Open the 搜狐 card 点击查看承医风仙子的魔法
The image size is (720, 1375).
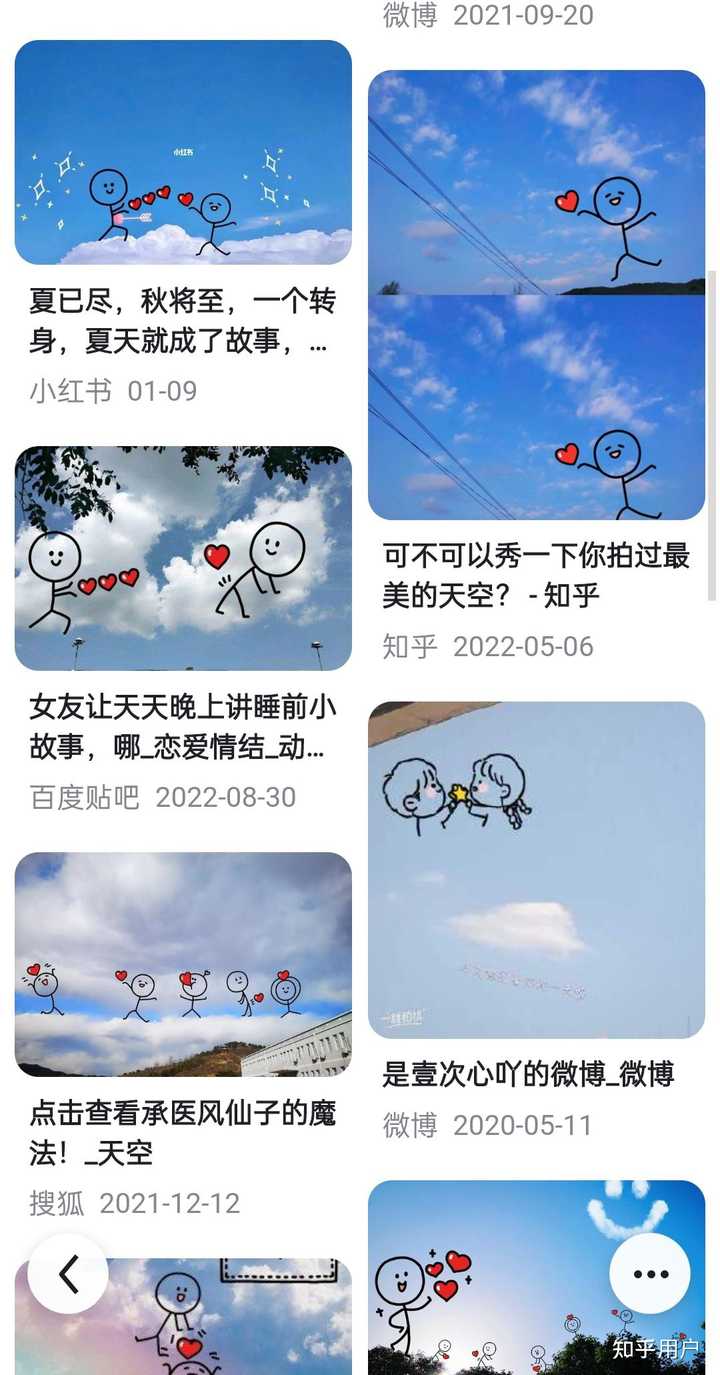(183, 1132)
